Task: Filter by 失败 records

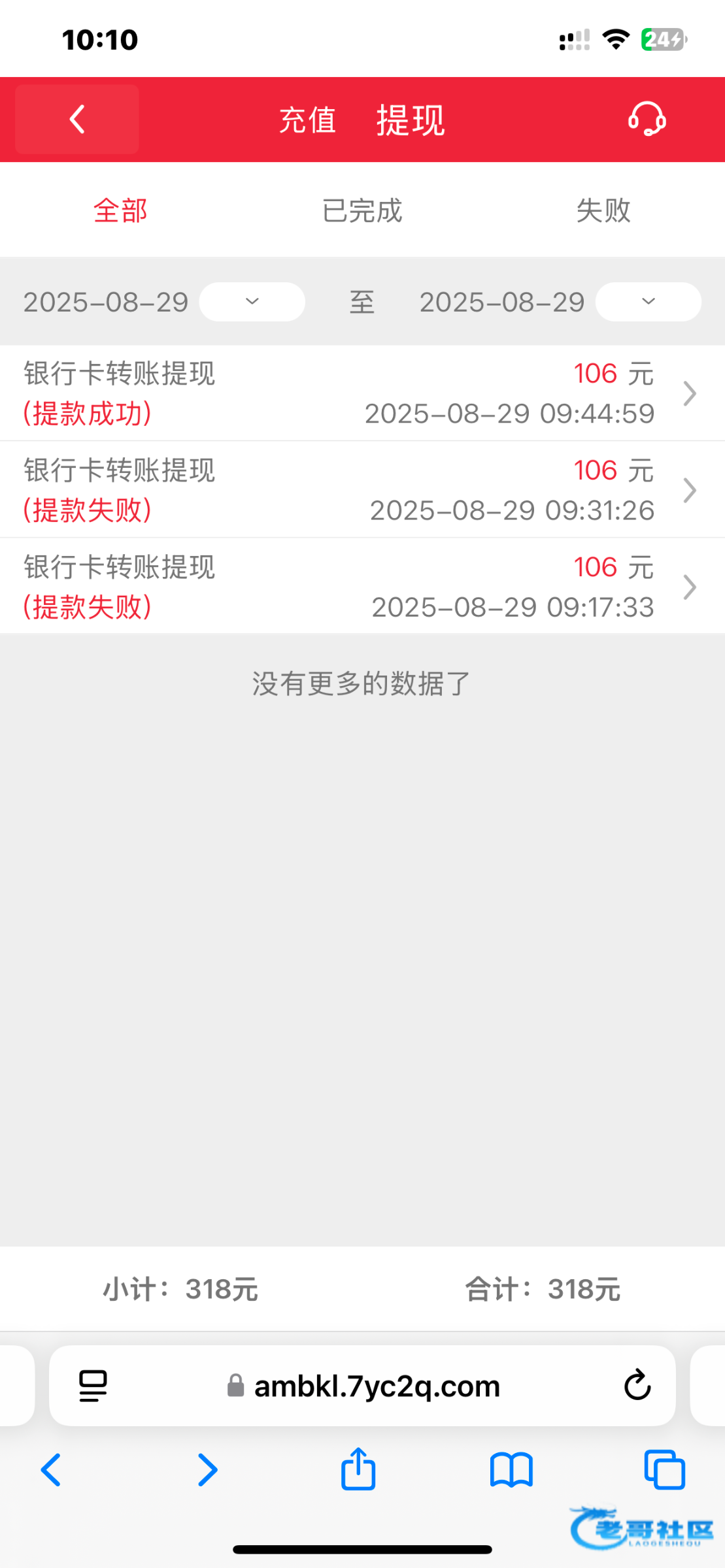Action: coord(603,211)
